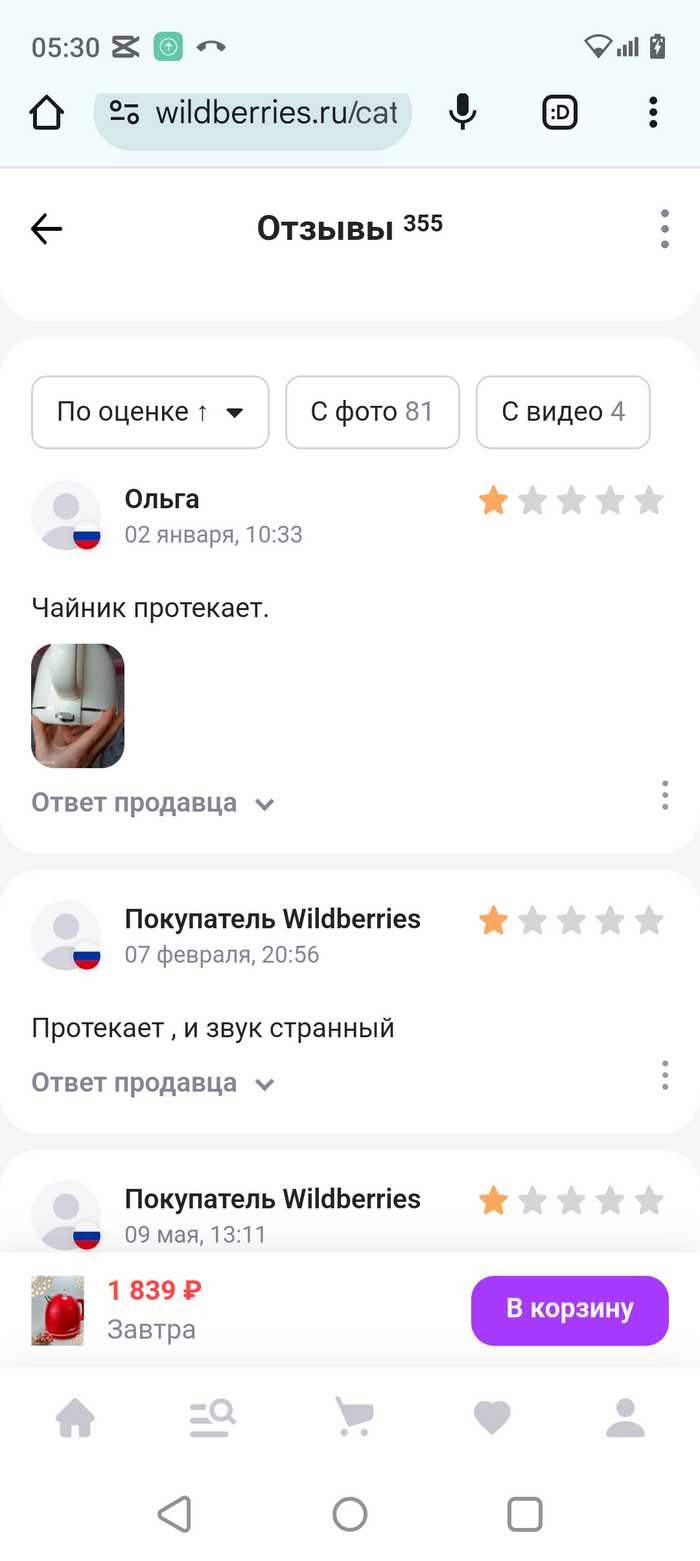
Task: Tap the system back navigation button
Action: click(175, 1514)
